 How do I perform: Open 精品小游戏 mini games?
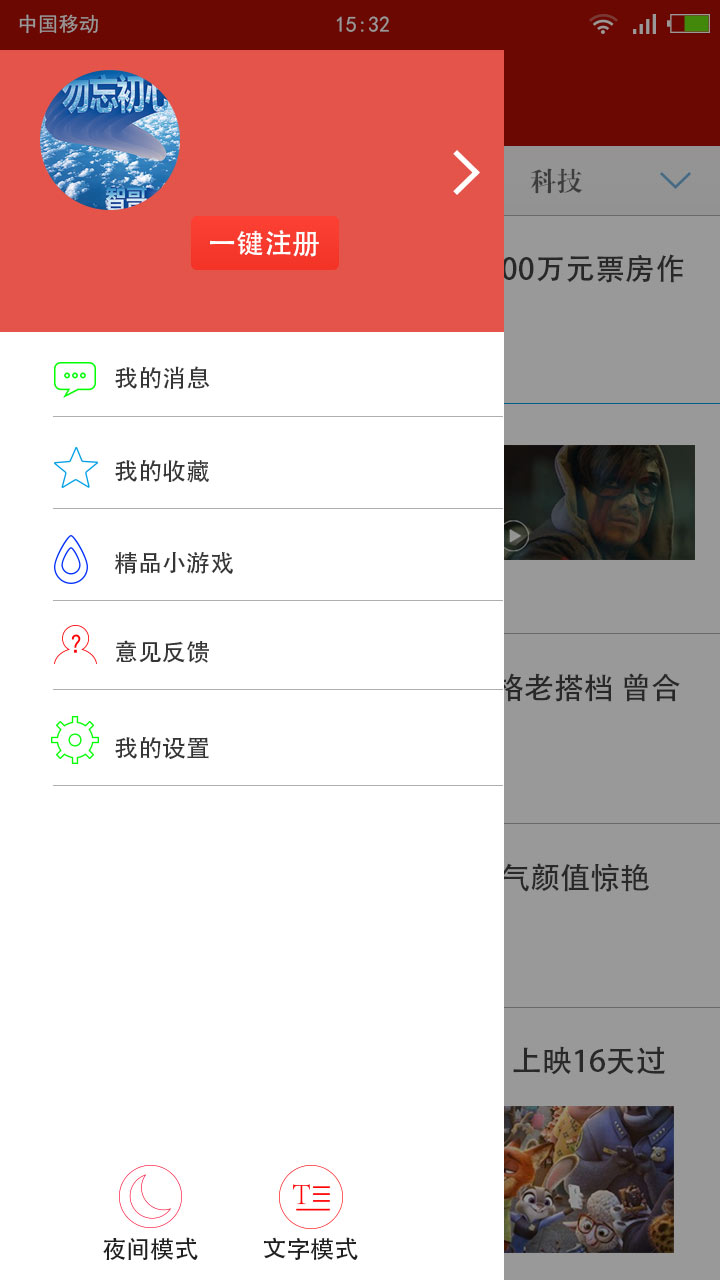pos(174,563)
